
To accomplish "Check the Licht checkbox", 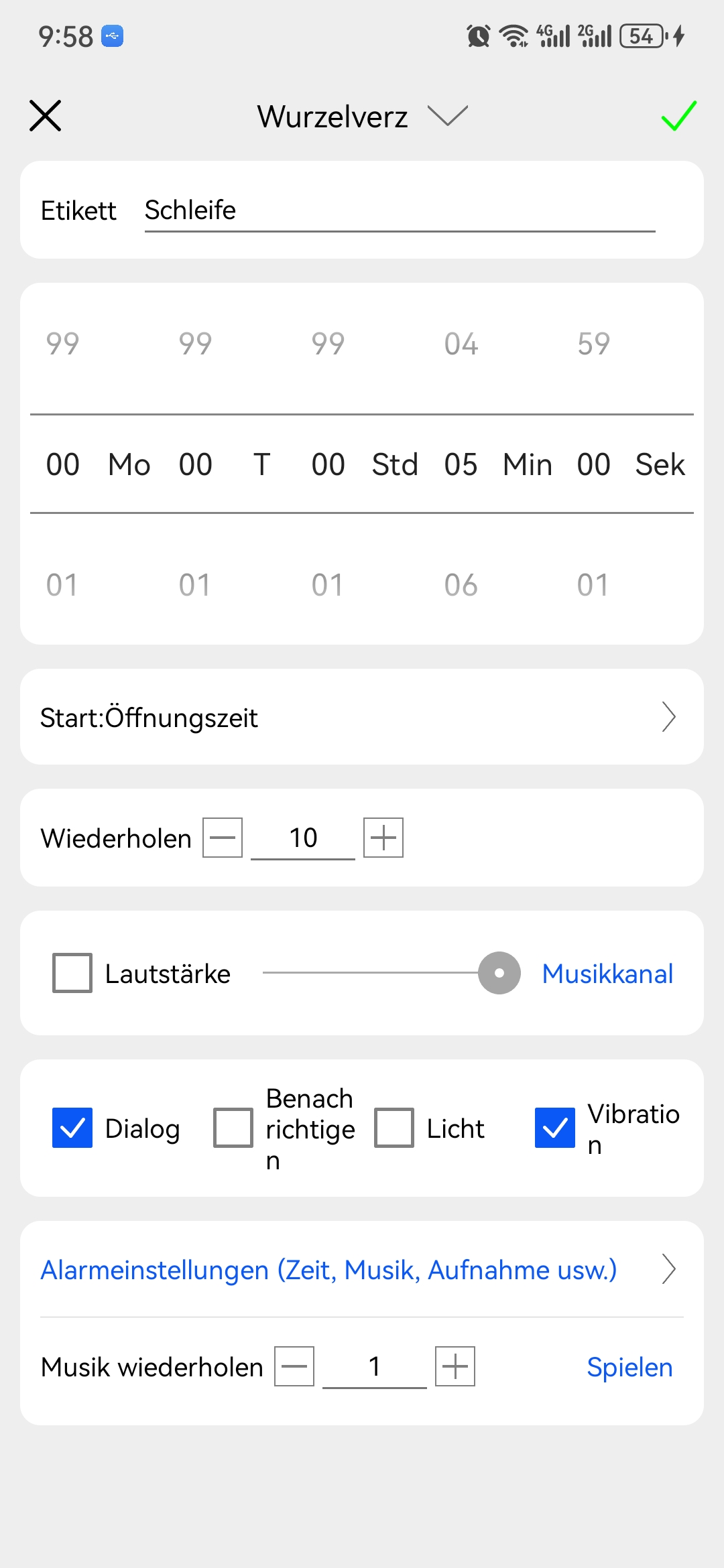I will [394, 1128].
